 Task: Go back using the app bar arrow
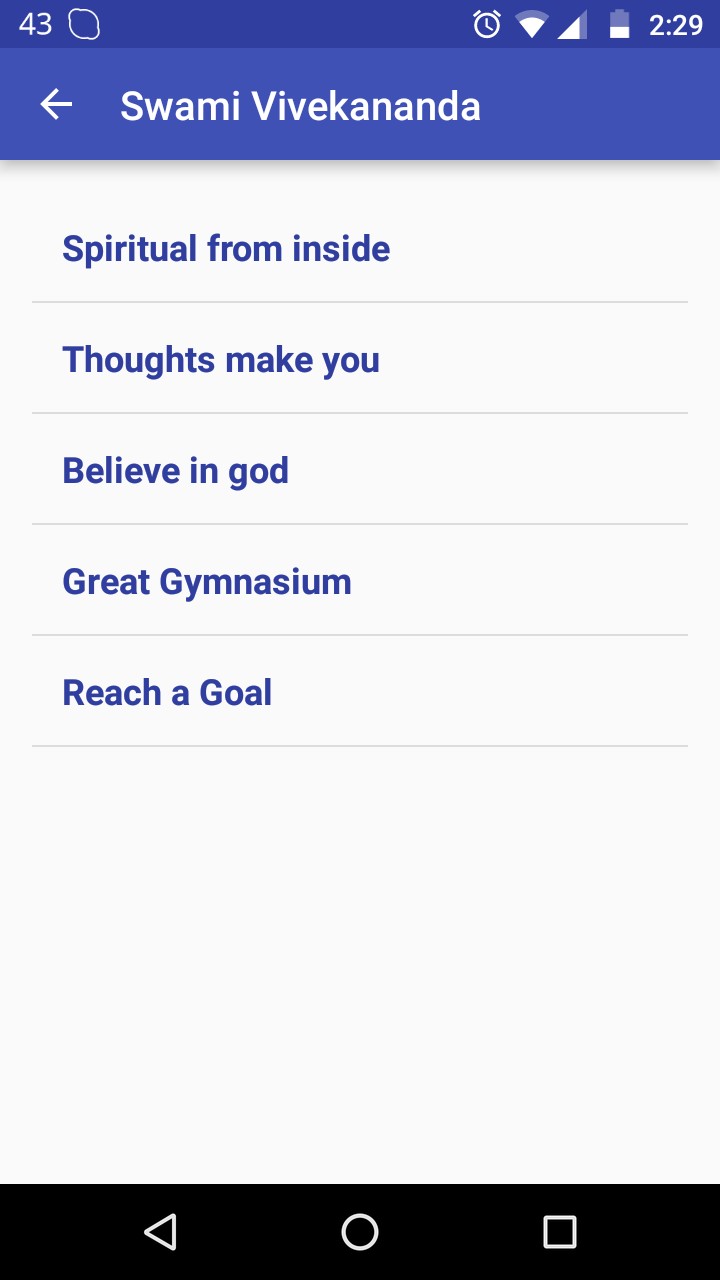[x=56, y=105]
